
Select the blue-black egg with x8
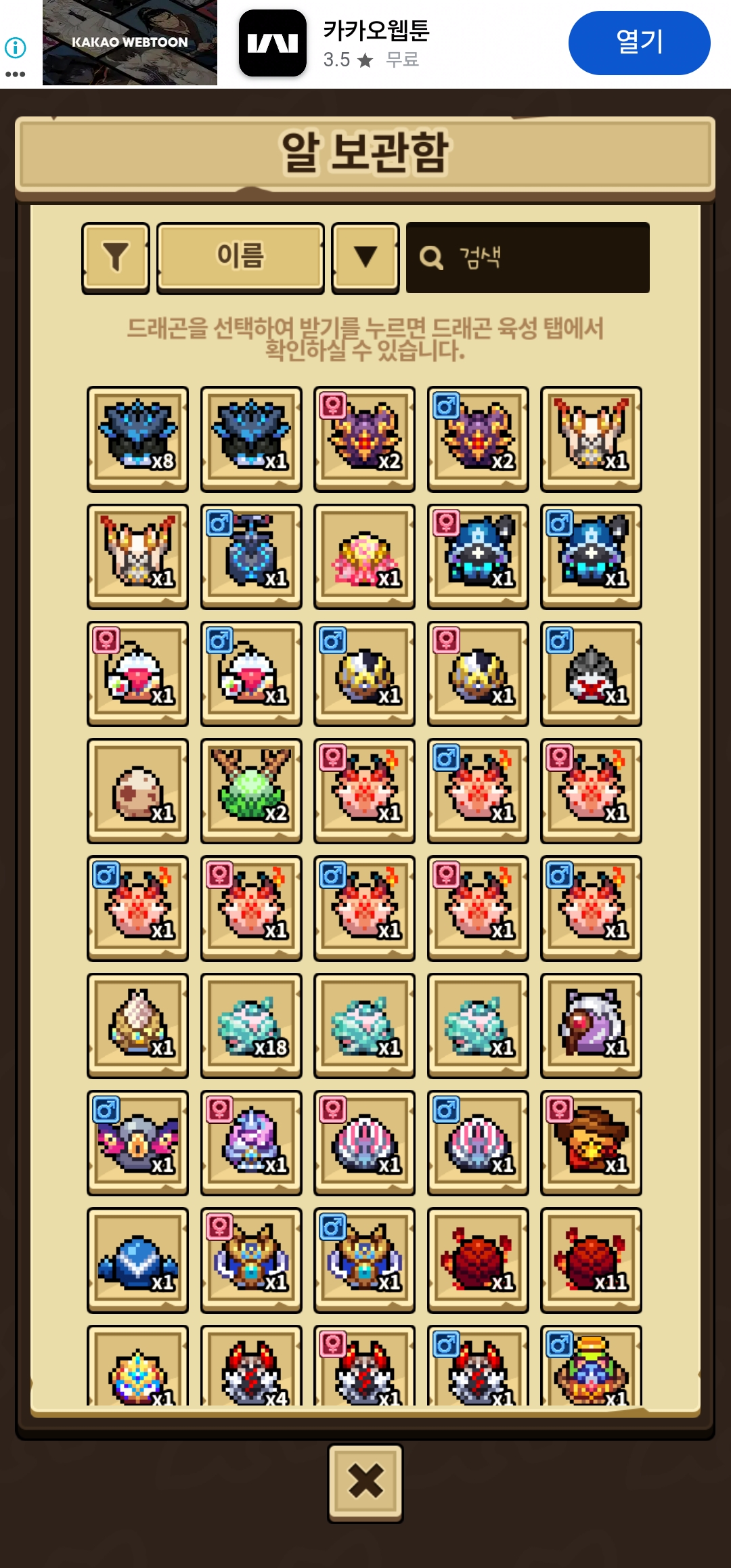(137, 438)
